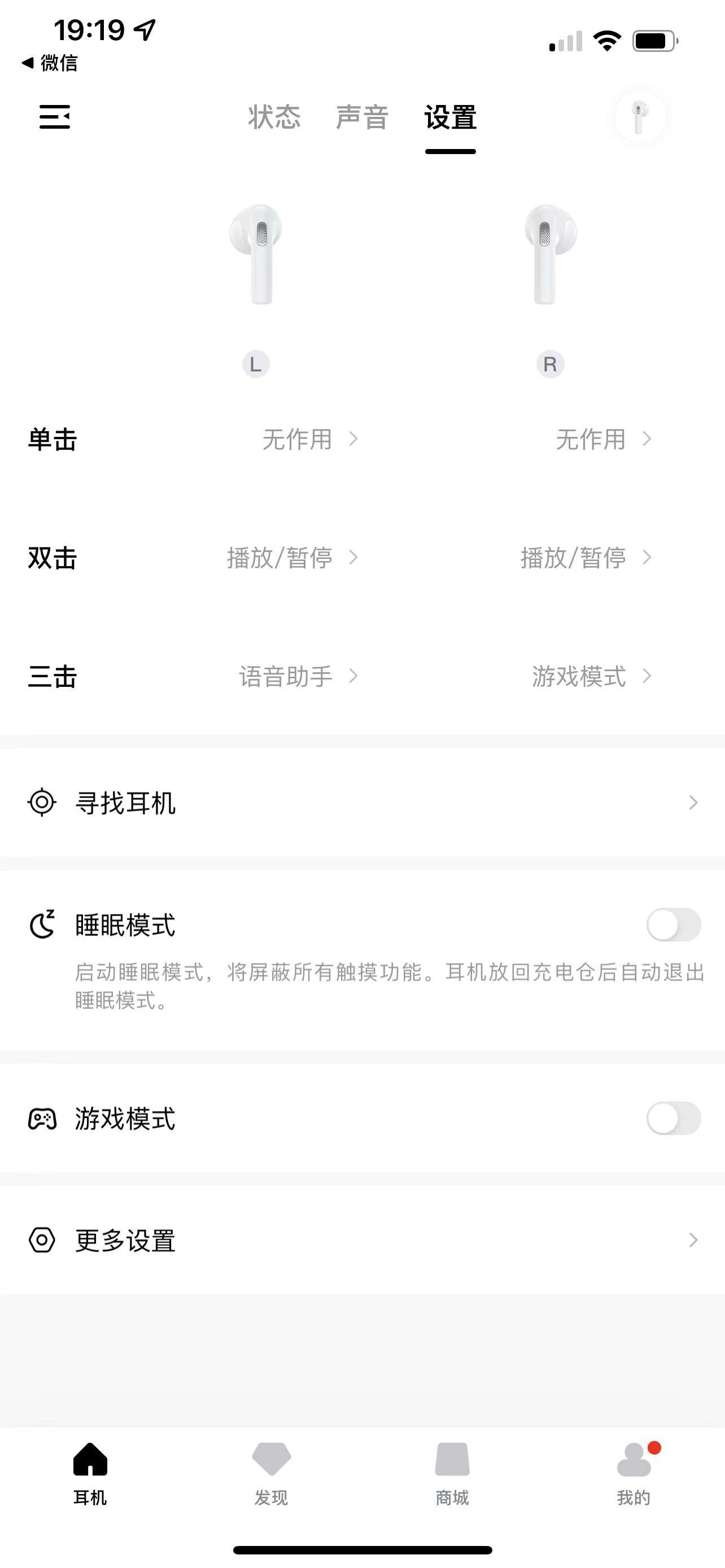Switch to the 声音 tab
725x1568 pixels.
pyautogui.click(x=360, y=118)
